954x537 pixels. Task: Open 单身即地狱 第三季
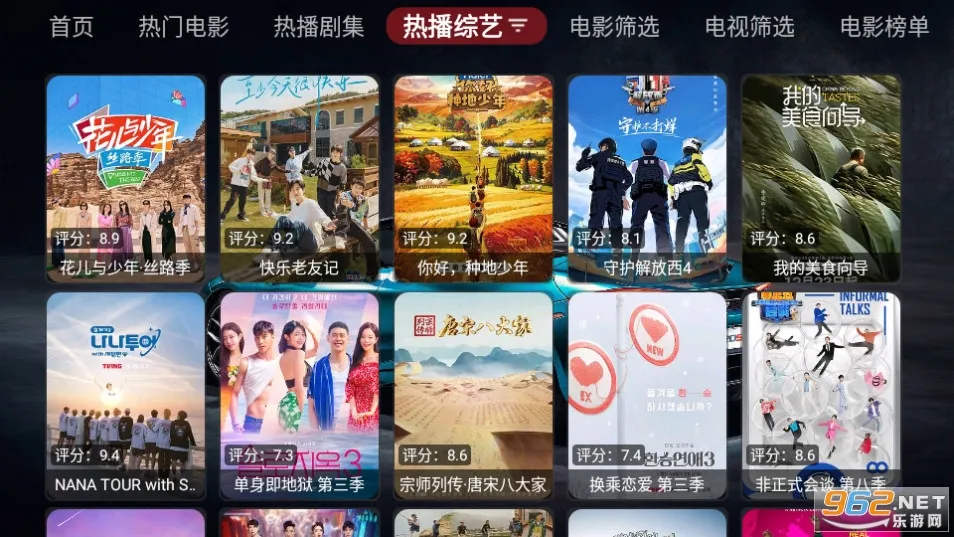pos(299,395)
